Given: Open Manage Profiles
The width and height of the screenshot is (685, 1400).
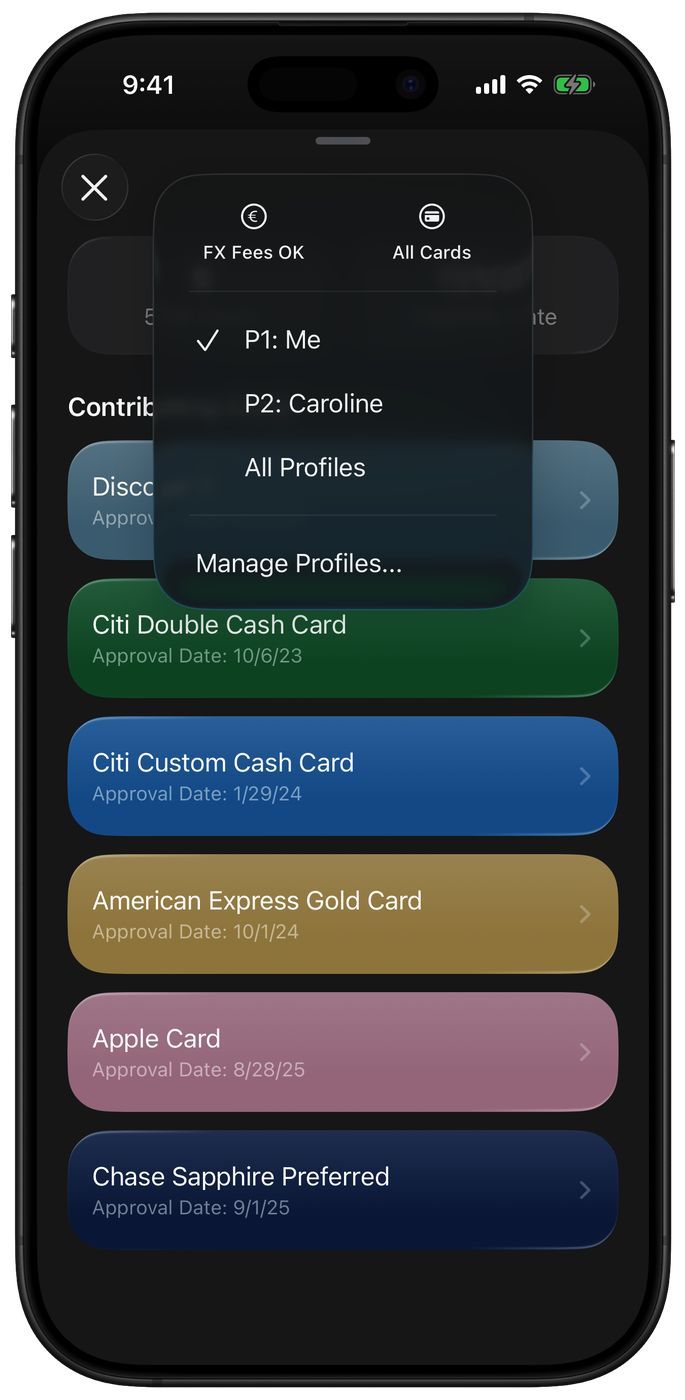Looking at the screenshot, I should point(299,564).
